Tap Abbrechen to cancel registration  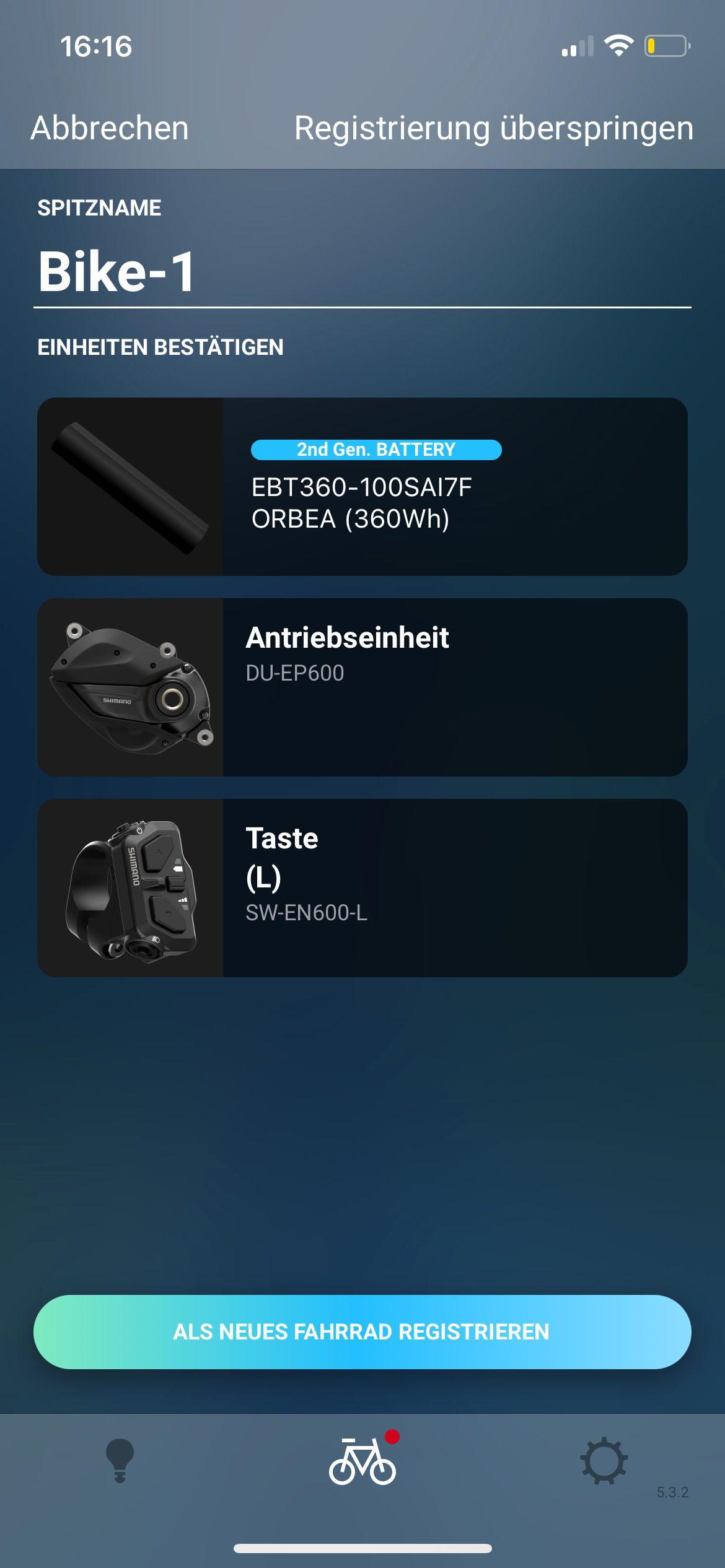click(110, 128)
